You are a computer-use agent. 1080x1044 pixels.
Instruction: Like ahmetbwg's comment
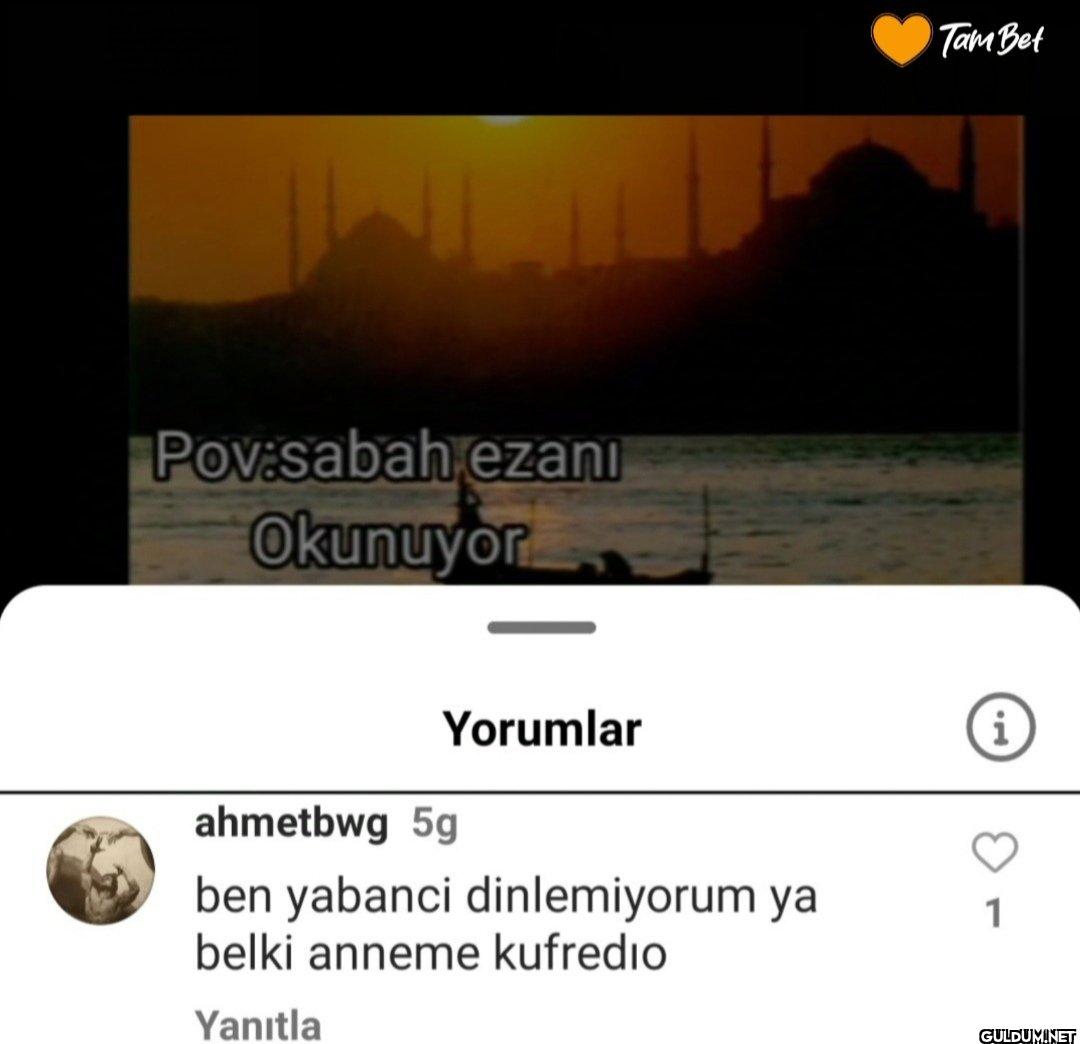[x=994, y=853]
